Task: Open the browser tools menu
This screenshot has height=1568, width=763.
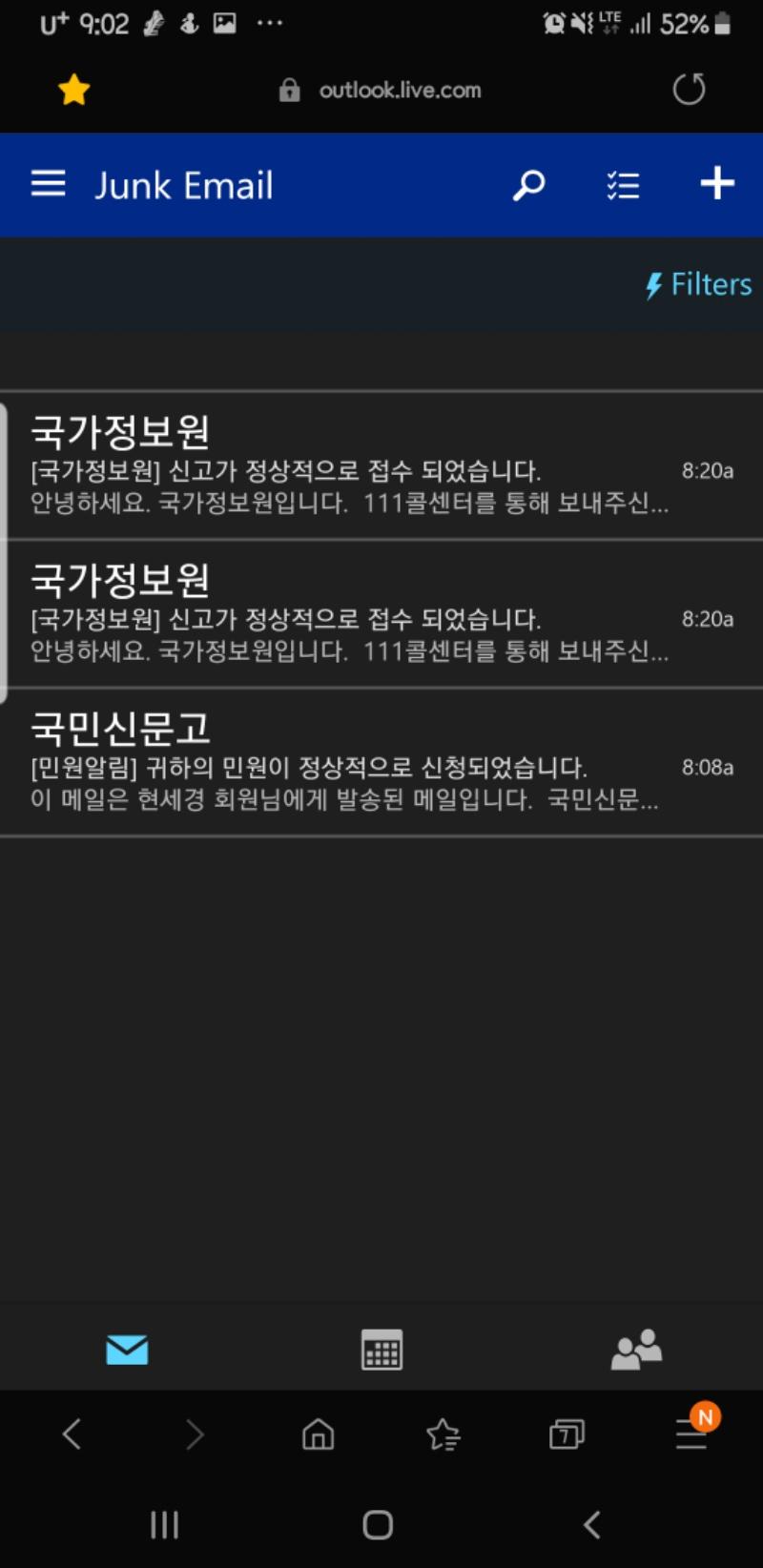Action: (691, 1434)
